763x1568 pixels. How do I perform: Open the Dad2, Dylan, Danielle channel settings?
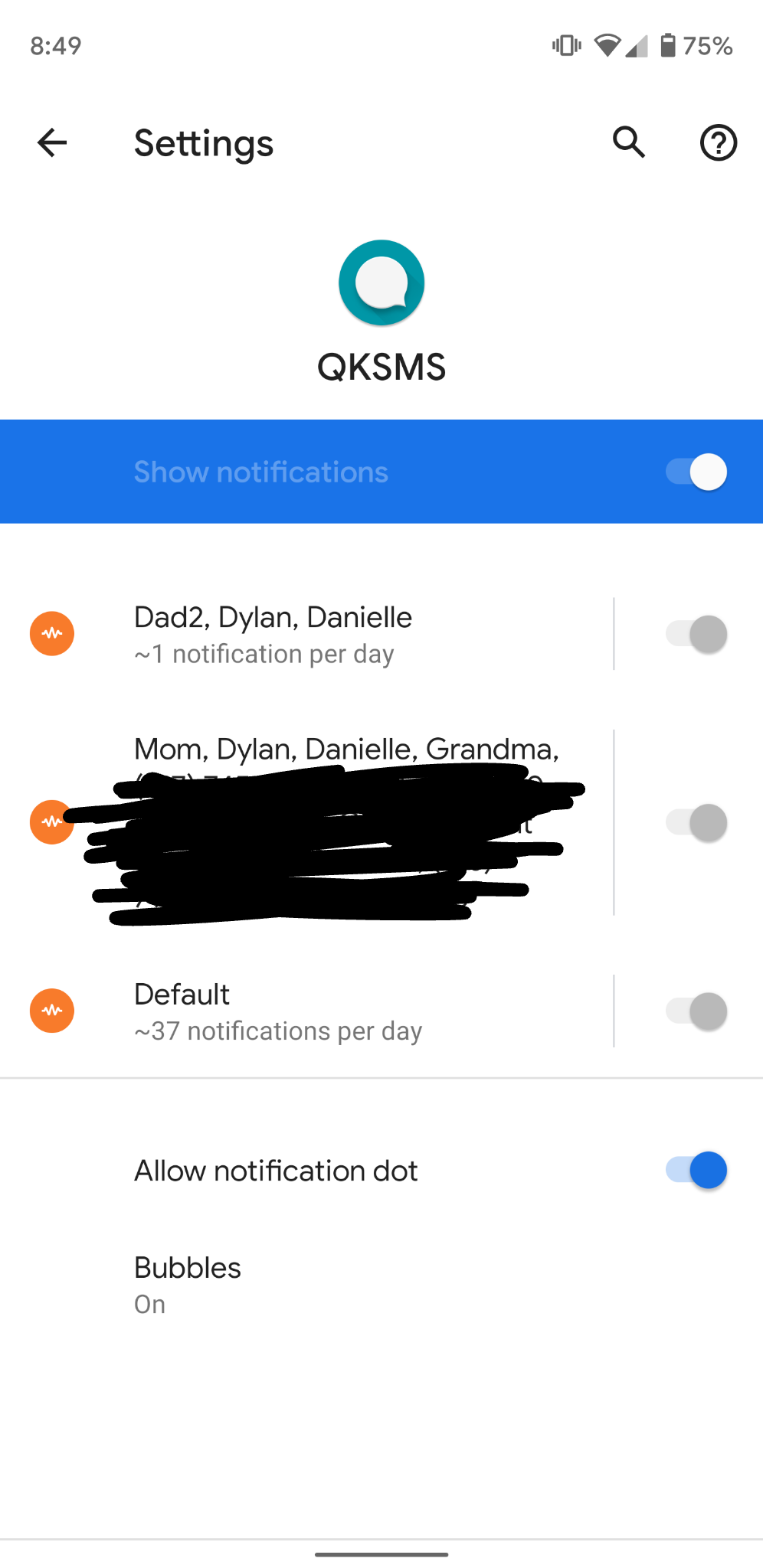click(x=306, y=633)
